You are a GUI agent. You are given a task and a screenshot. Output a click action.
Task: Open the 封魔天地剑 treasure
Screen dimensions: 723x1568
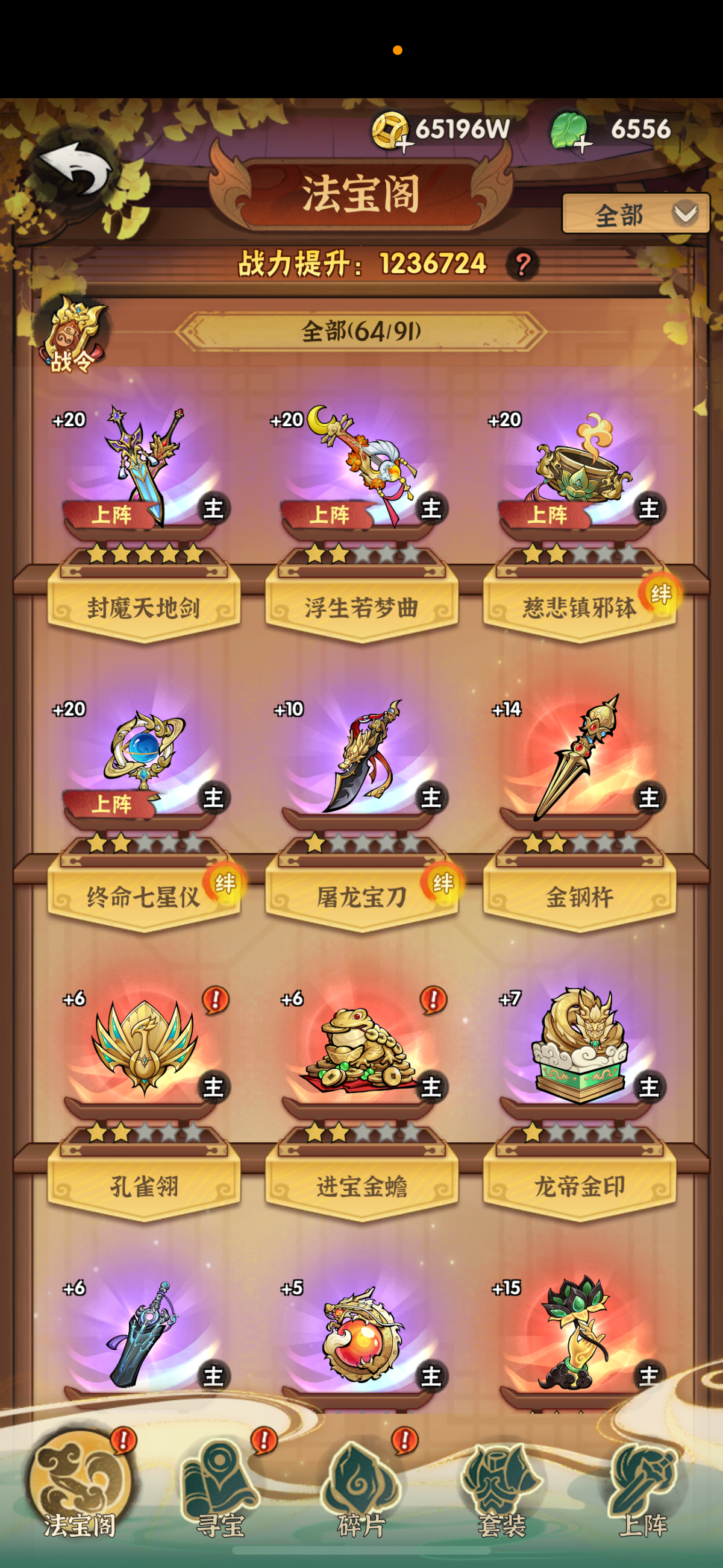coord(145,468)
